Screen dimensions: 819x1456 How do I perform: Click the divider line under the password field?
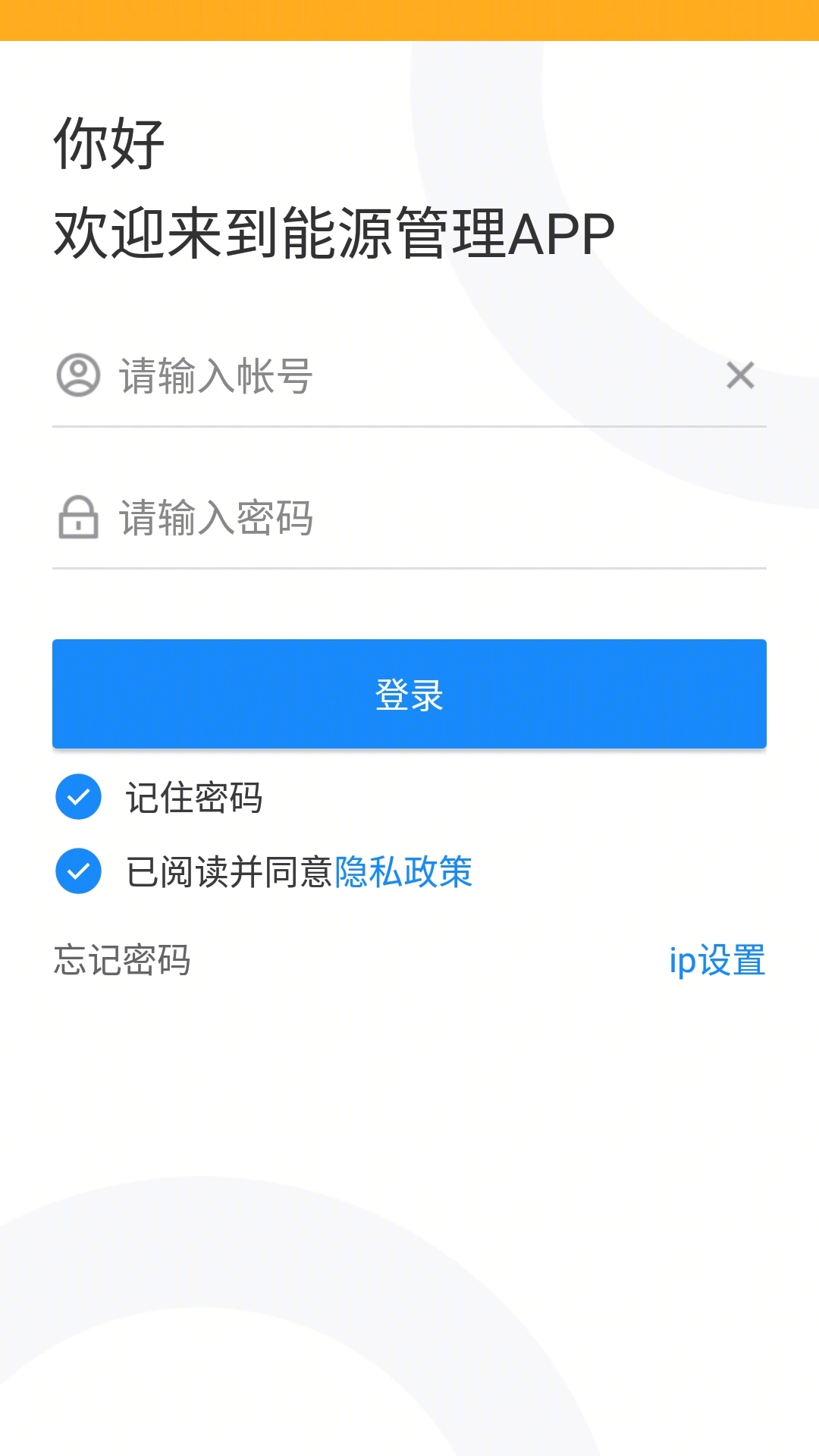tap(409, 567)
